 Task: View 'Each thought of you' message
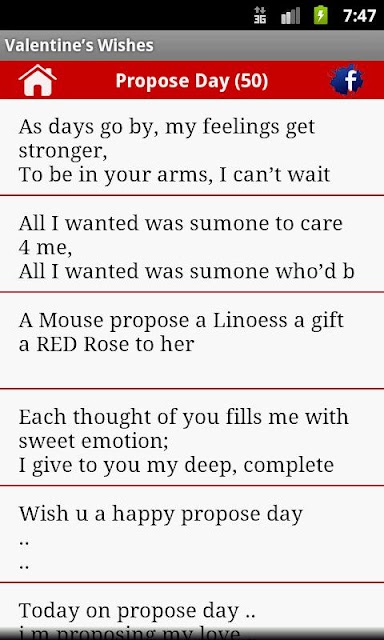coord(192,438)
